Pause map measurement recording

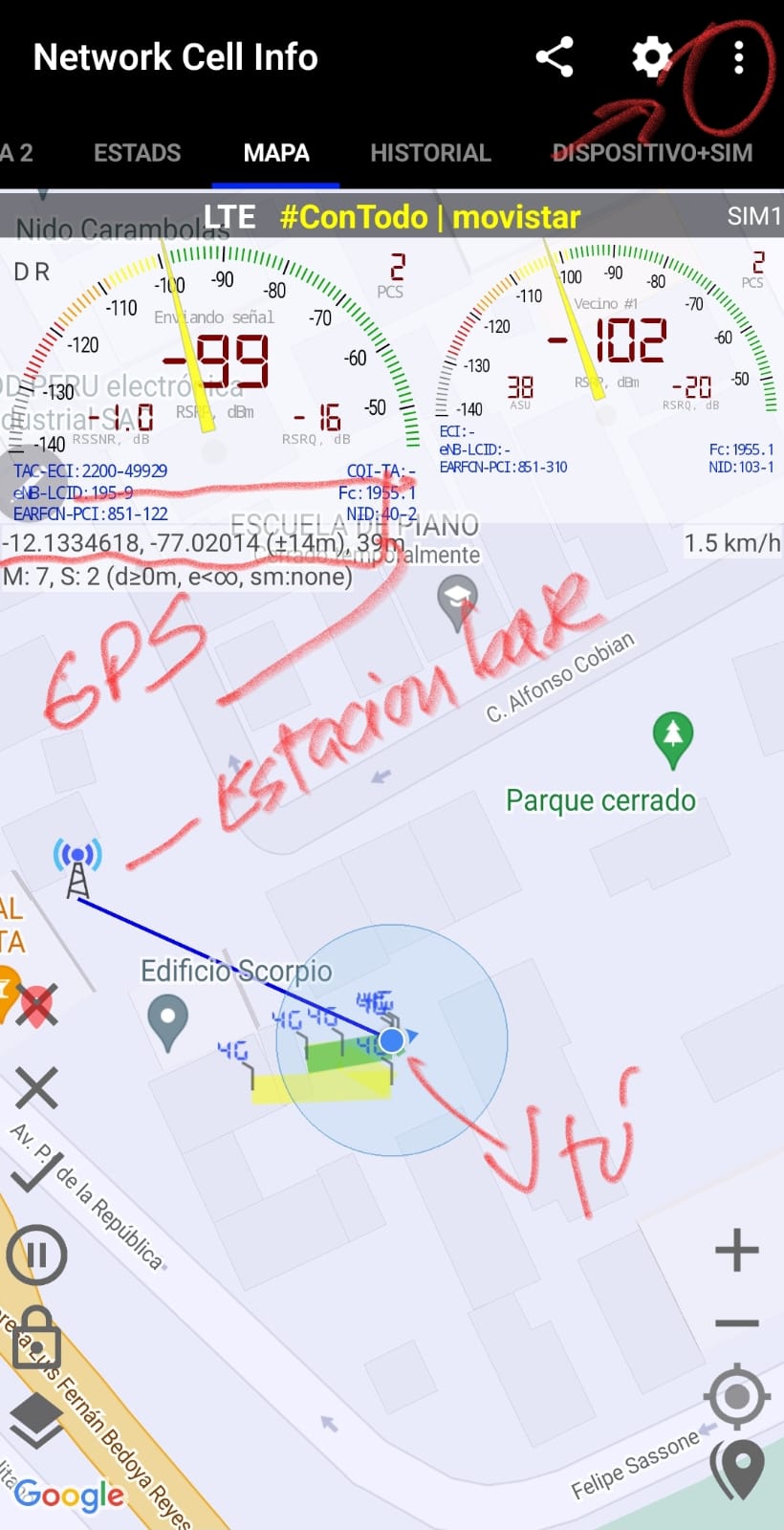coord(36,1255)
